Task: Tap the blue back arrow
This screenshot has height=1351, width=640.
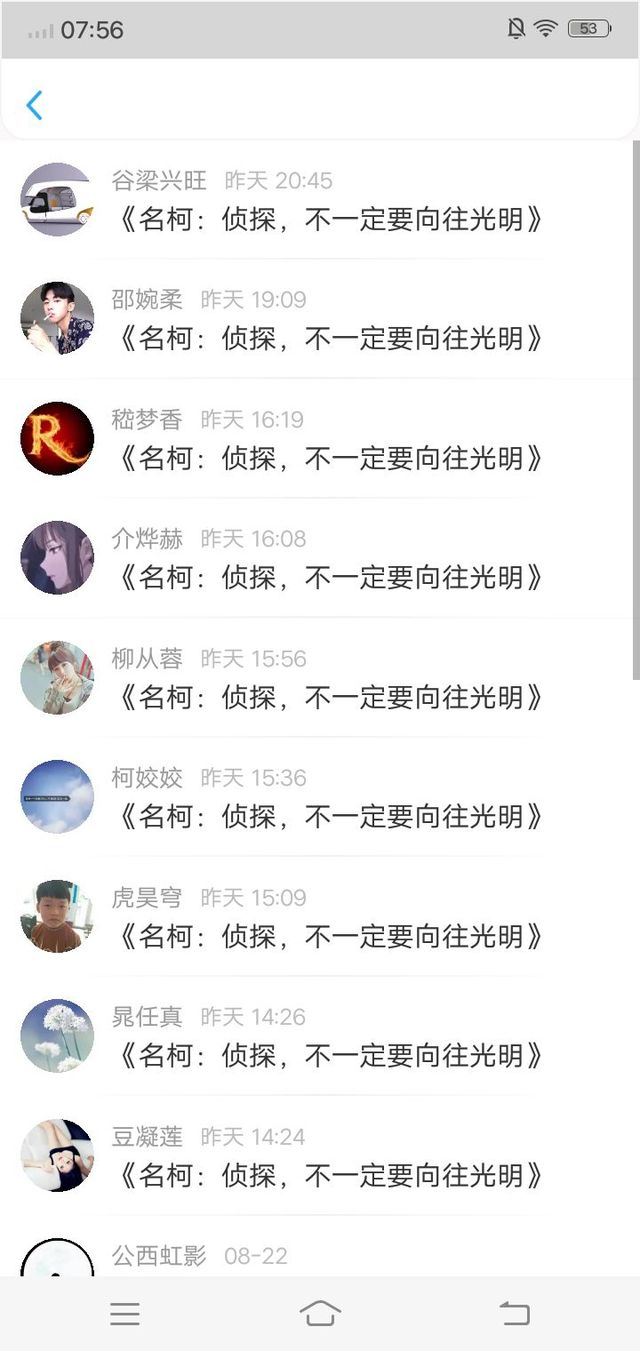Action: click(35, 105)
